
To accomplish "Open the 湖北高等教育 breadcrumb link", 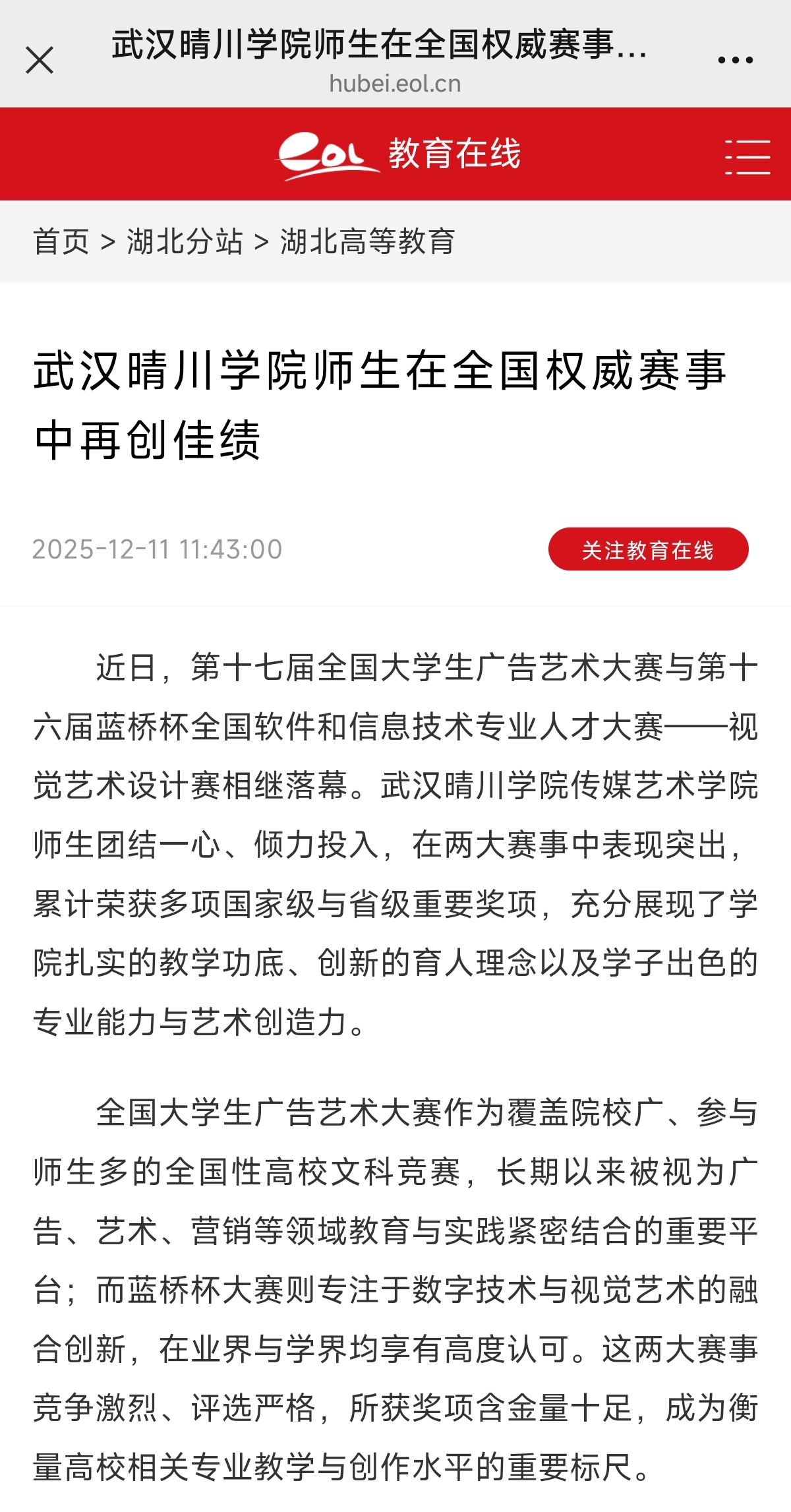I will click(x=367, y=241).
